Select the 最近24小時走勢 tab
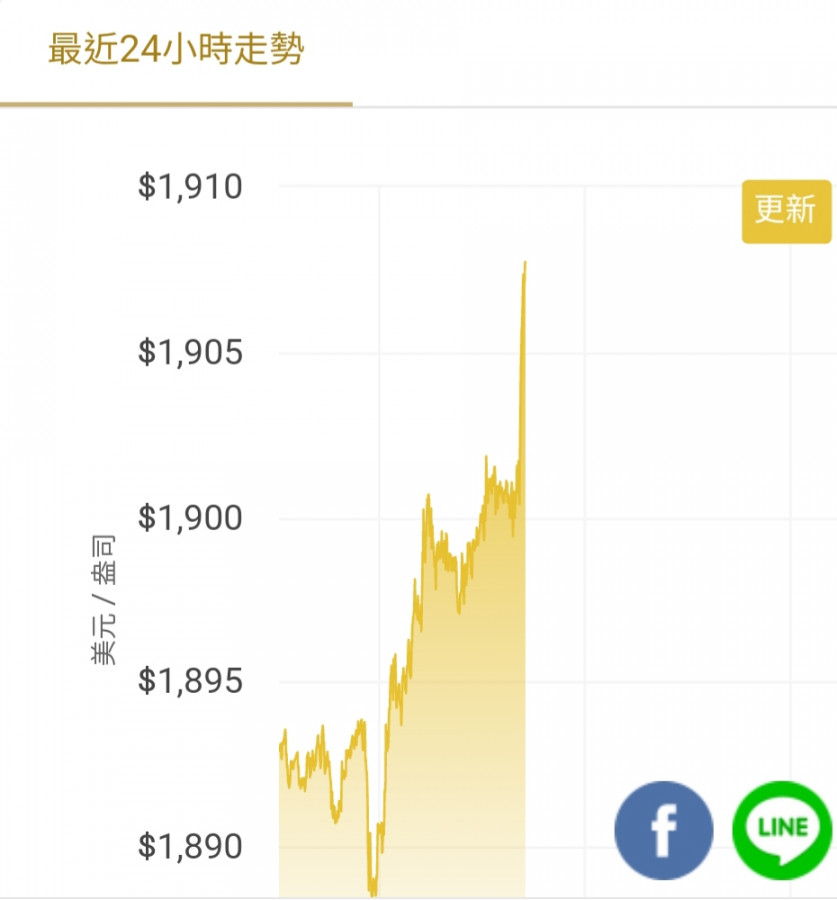Viewport: 837px width, 900px height. 175,51
